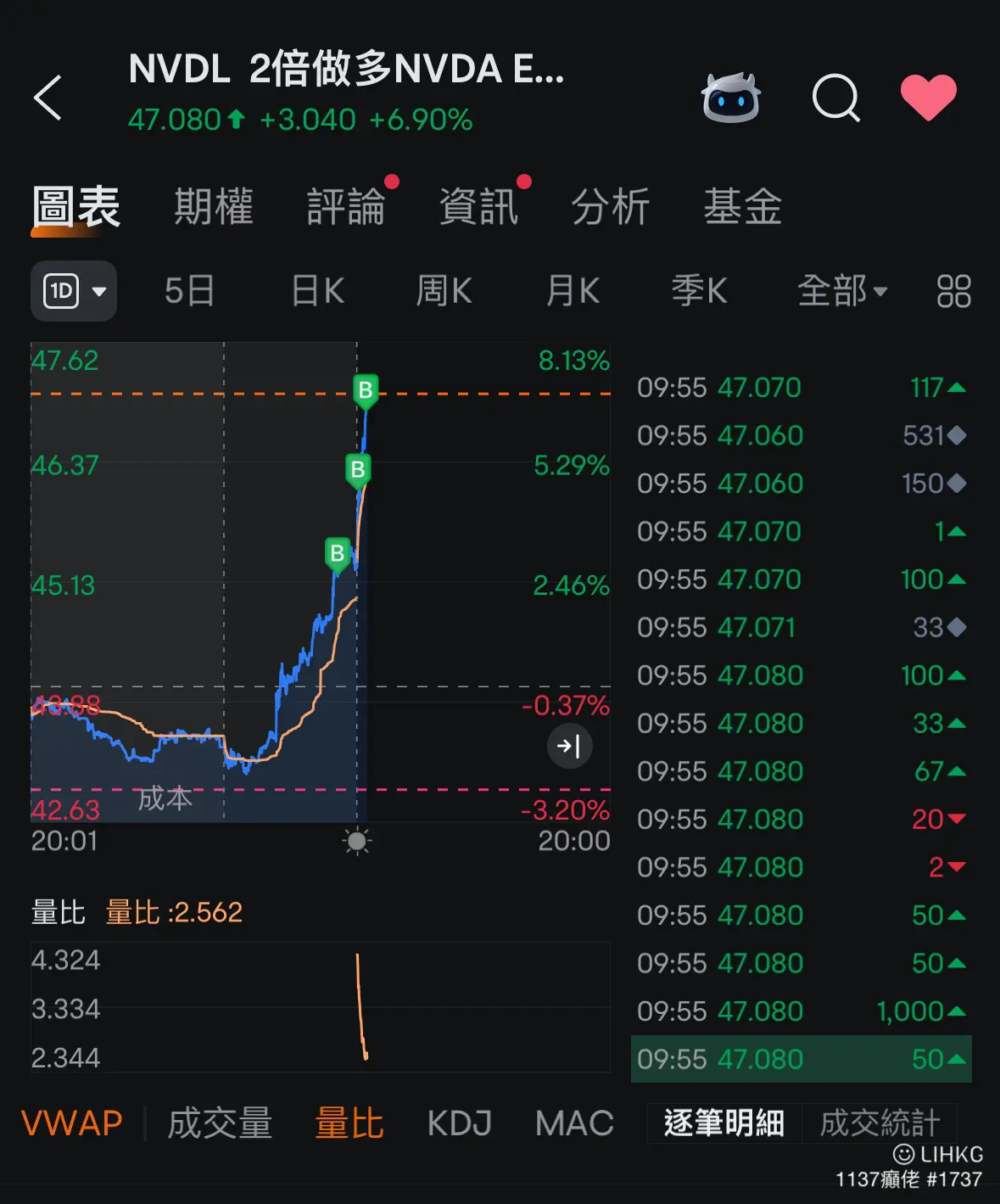Select the 周K chart
This screenshot has width=1000, height=1204.
tap(444, 291)
